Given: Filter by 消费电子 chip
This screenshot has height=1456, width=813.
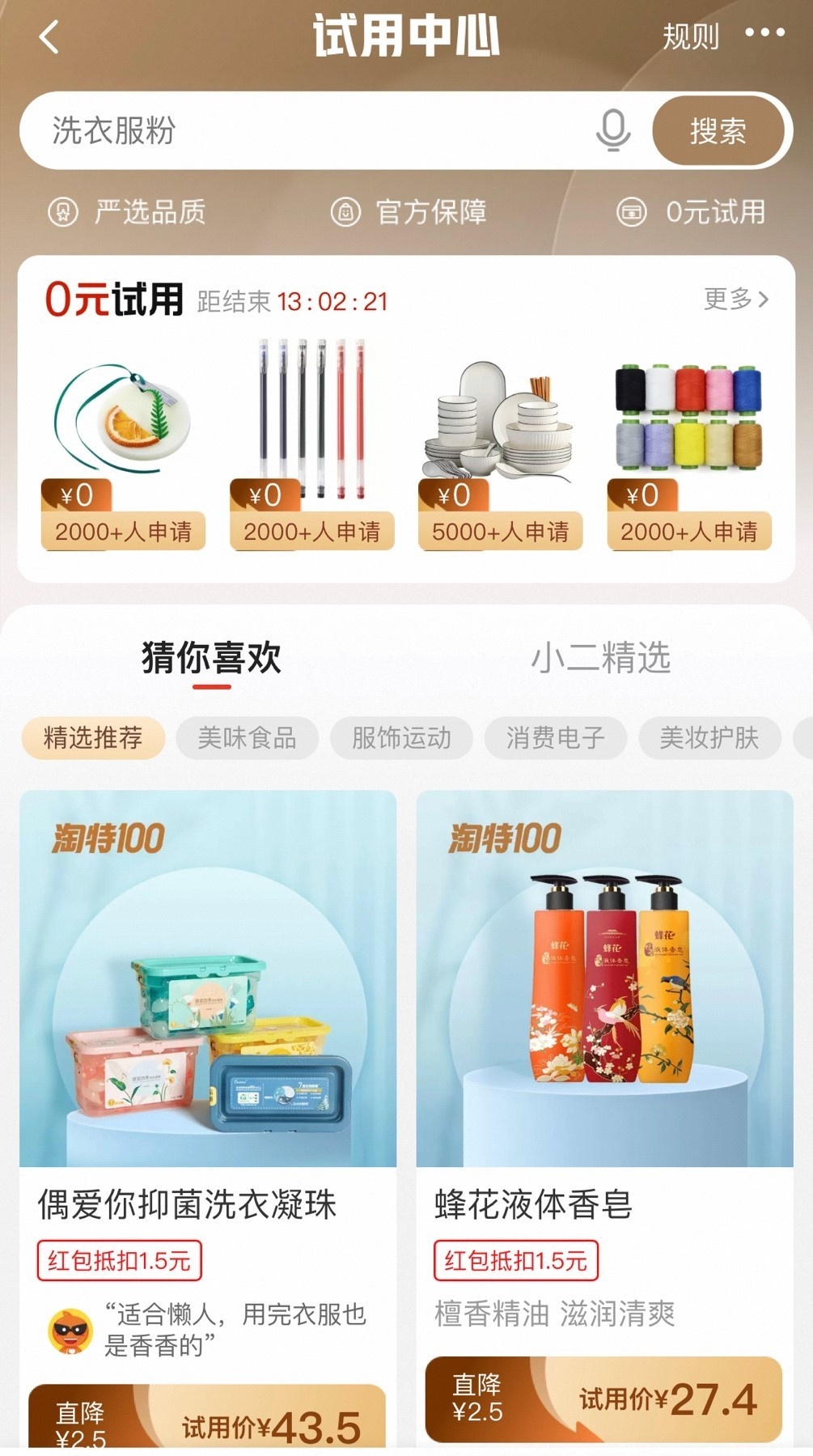Looking at the screenshot, I should 555,737.
